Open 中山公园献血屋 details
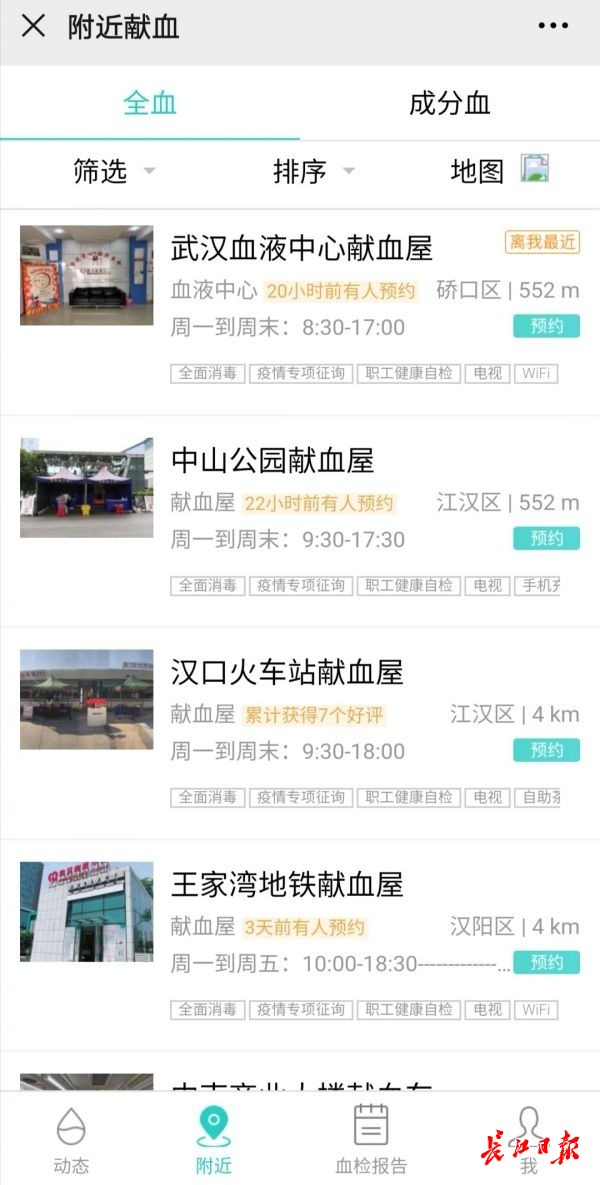Image resolution: width=600 pixels, height=1185 pixels. (x=273, y=460)
